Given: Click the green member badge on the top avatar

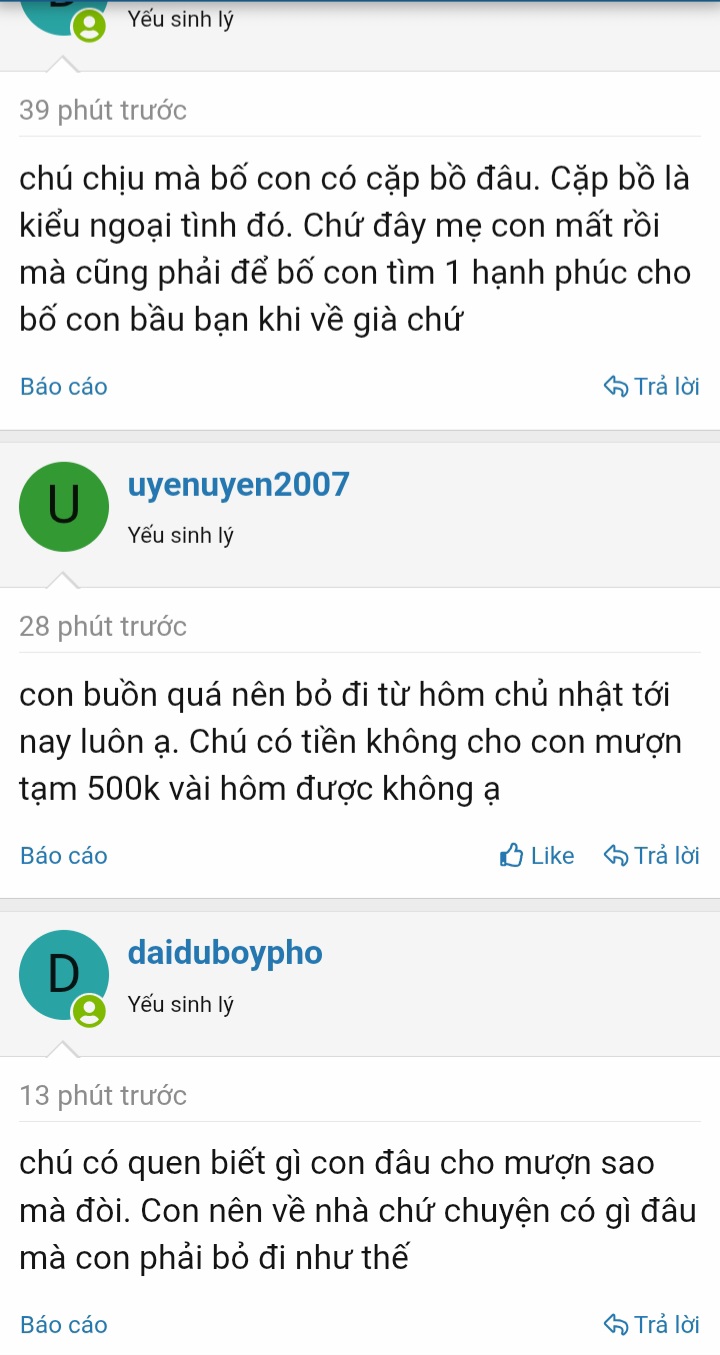Looking at the screenshot, I should coord(91,25).
